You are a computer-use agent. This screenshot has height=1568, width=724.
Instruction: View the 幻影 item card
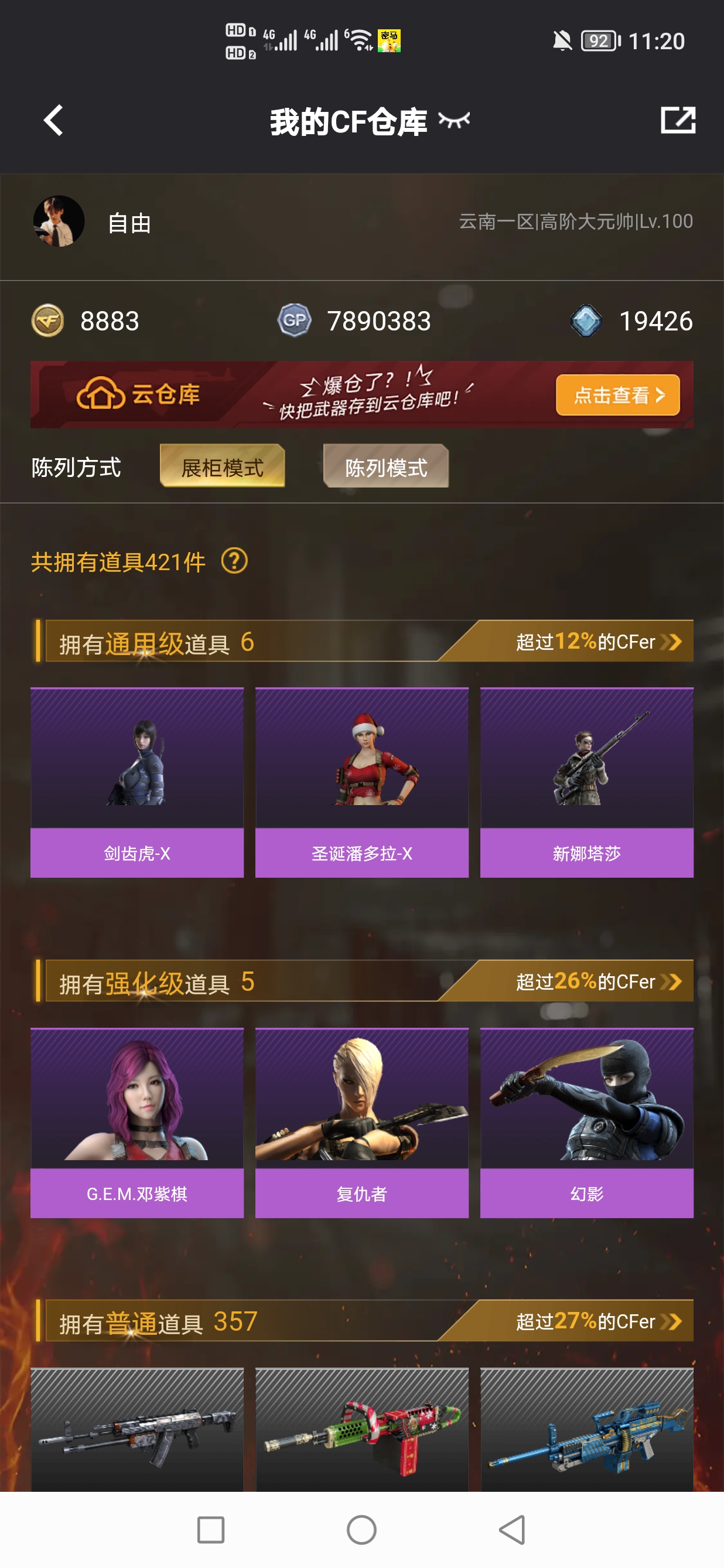pyautogui.click(x=586, y=1122)
